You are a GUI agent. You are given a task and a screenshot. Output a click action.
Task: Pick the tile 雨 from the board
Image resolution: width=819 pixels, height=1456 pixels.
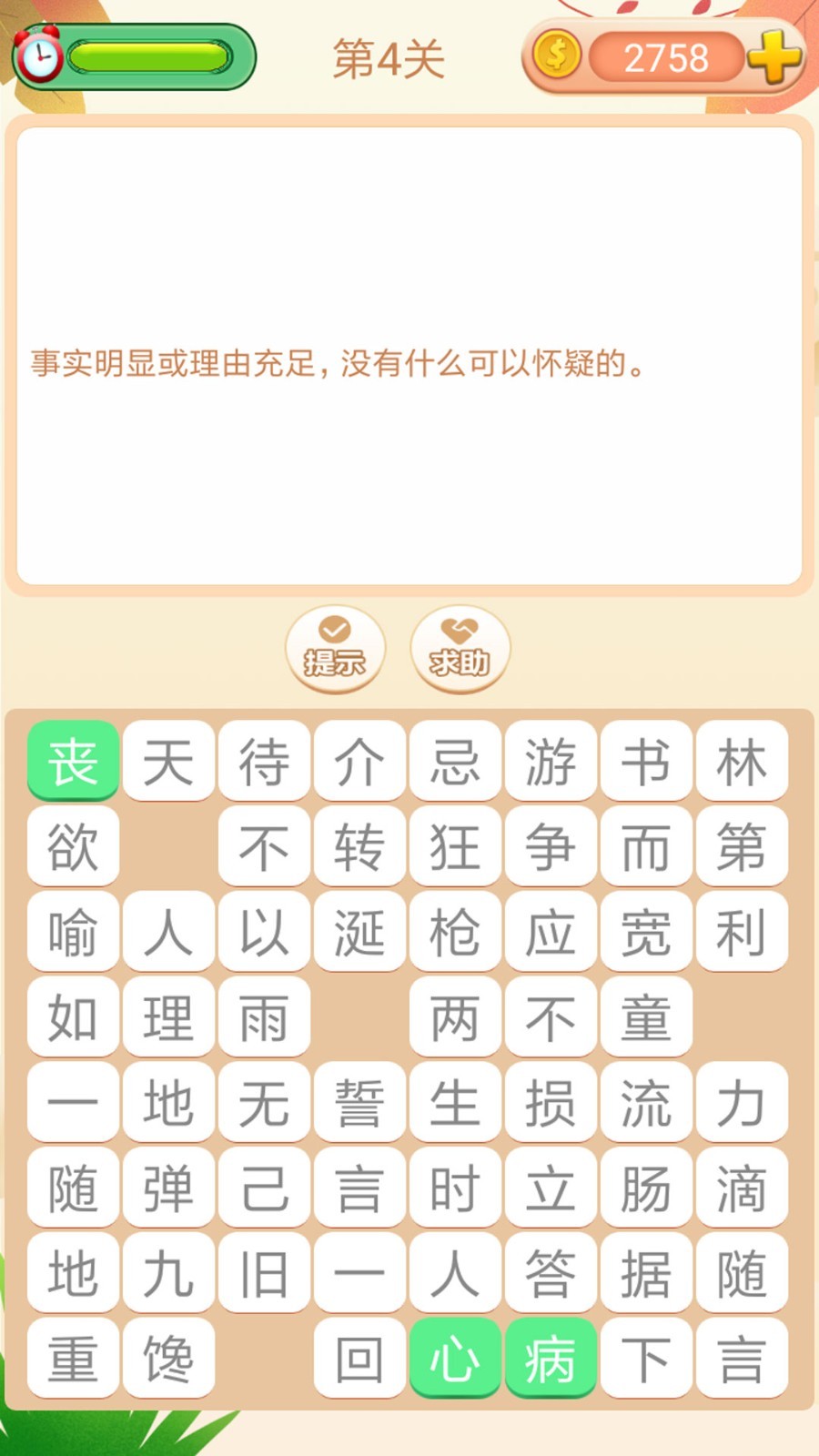click(x=264, y=1016)
